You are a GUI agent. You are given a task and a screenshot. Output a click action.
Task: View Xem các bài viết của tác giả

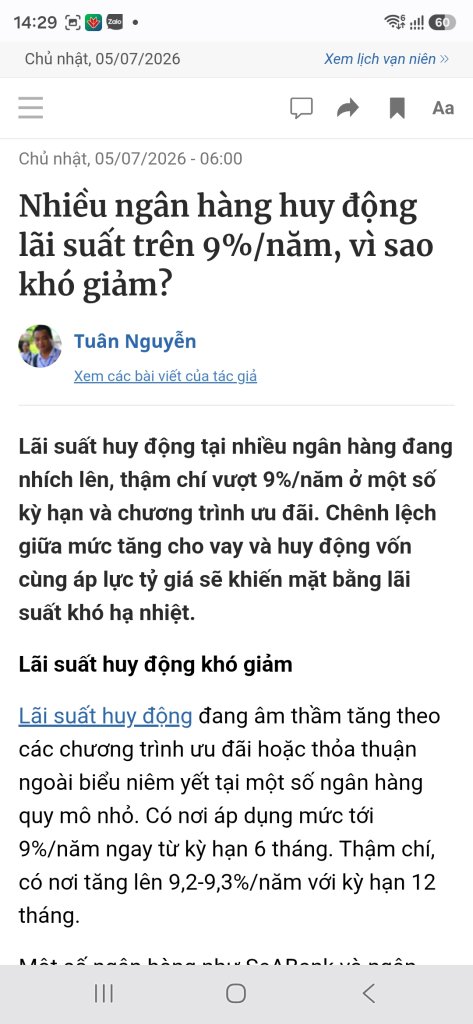[165, 376]
